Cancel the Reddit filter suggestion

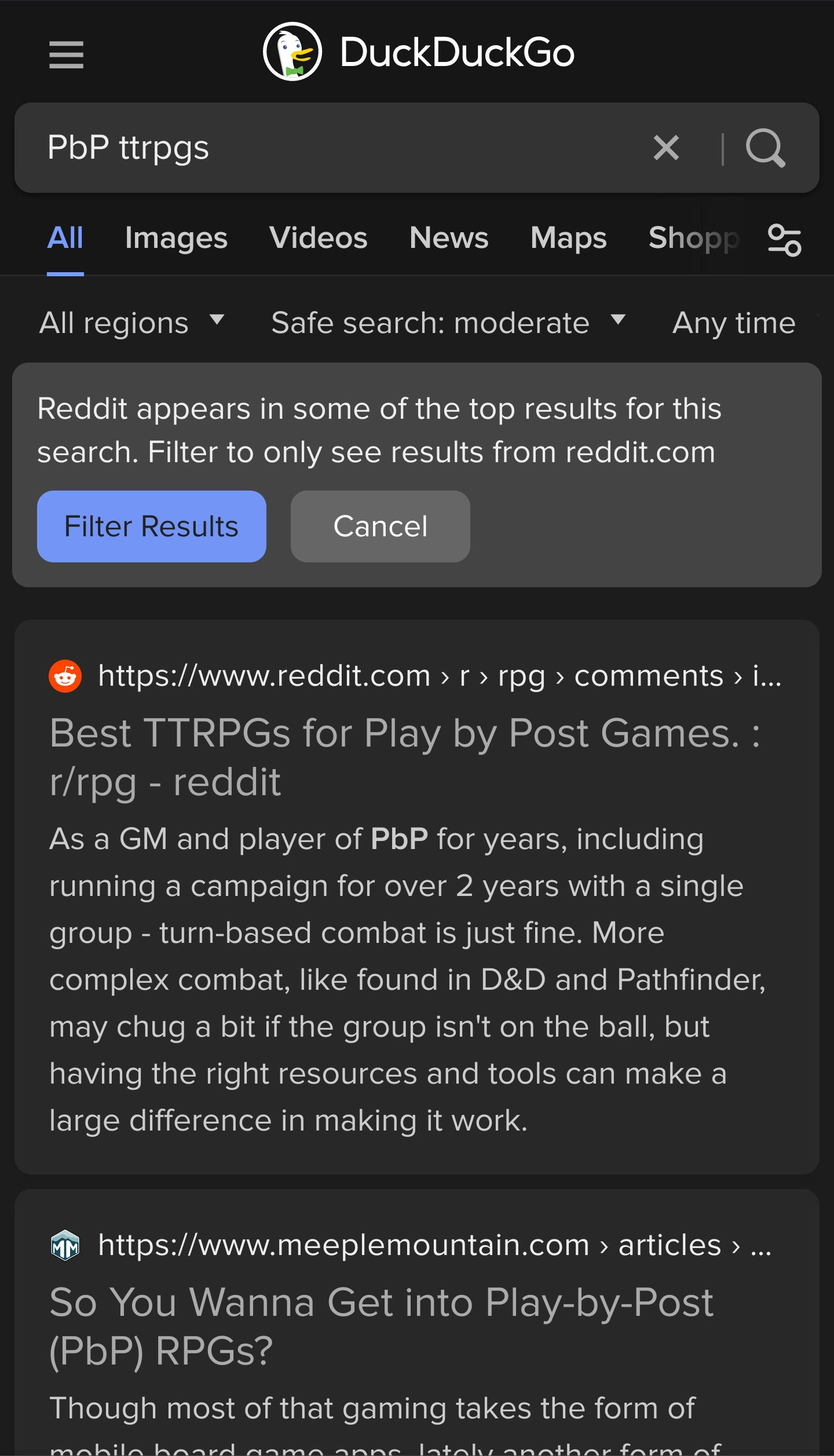coord(381,526)
